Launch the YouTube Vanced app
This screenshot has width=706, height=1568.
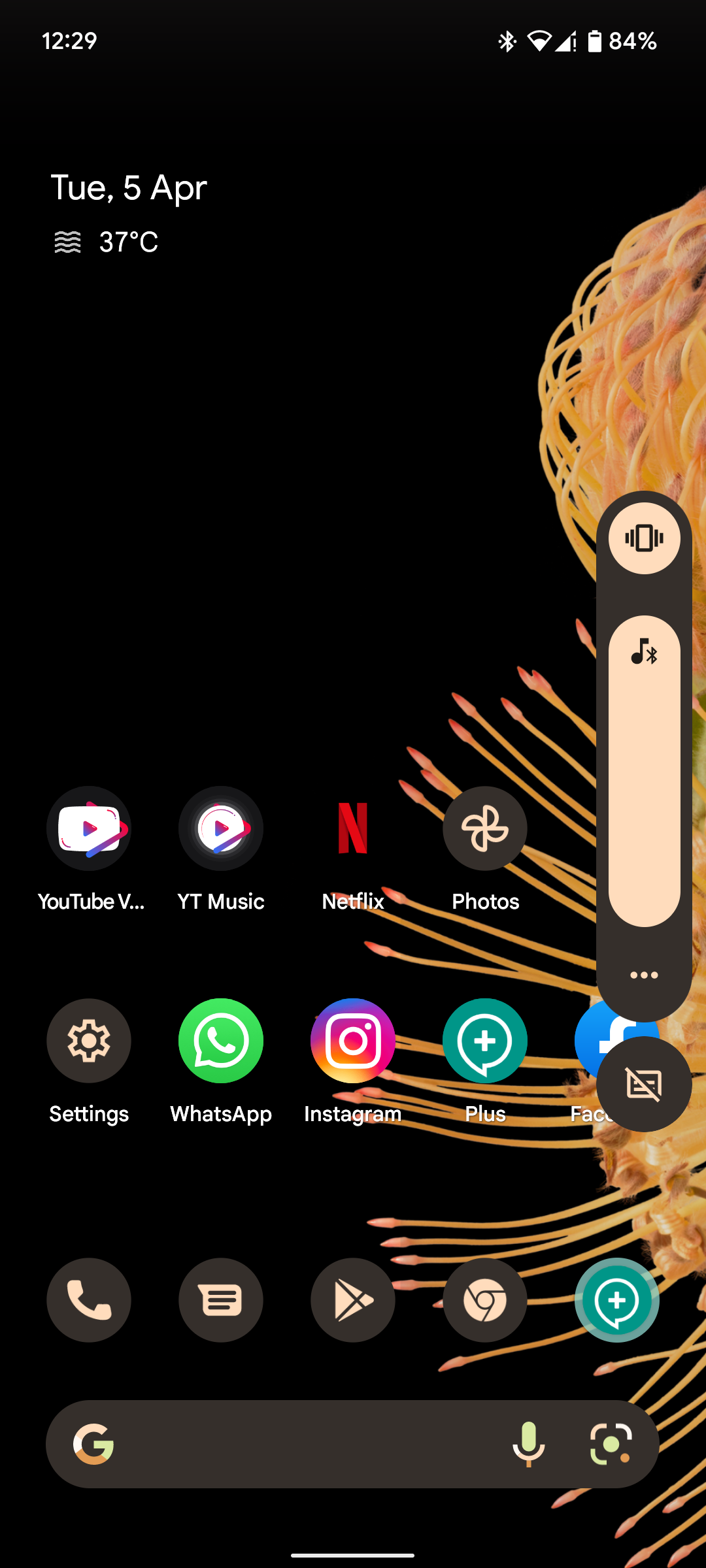click(89, 828)
